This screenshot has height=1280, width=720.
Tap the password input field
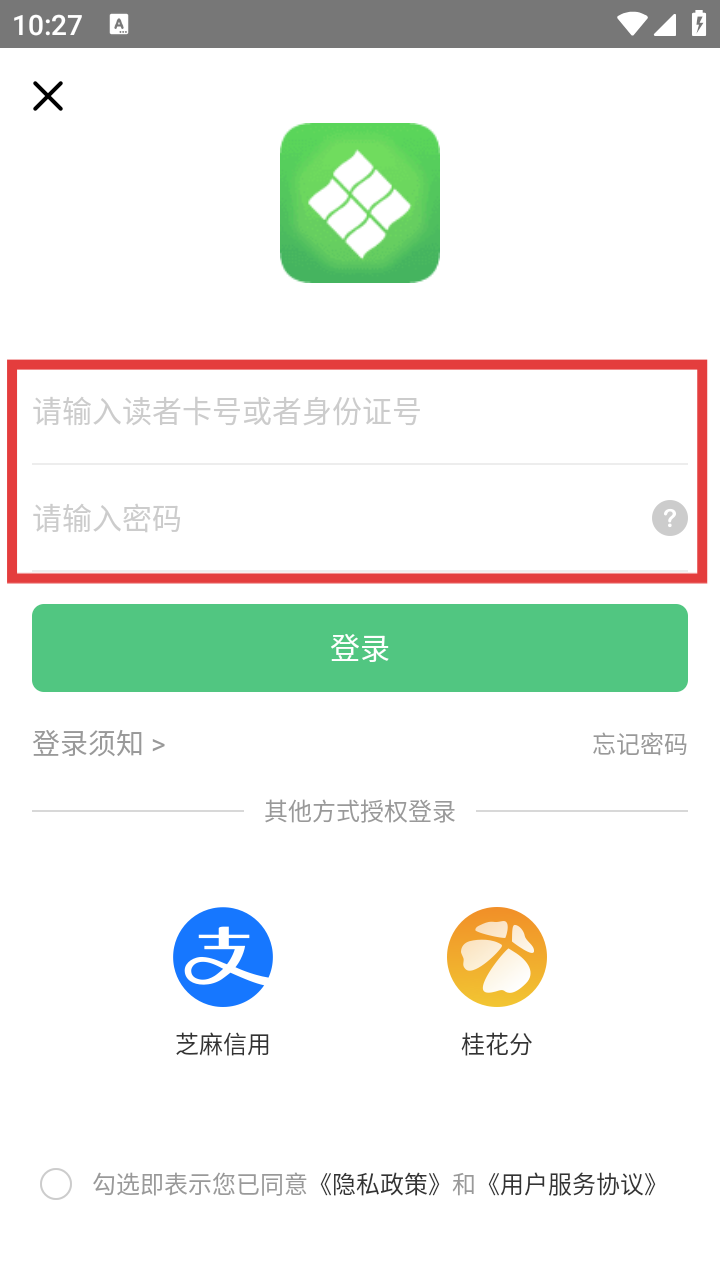click(330, 519)
